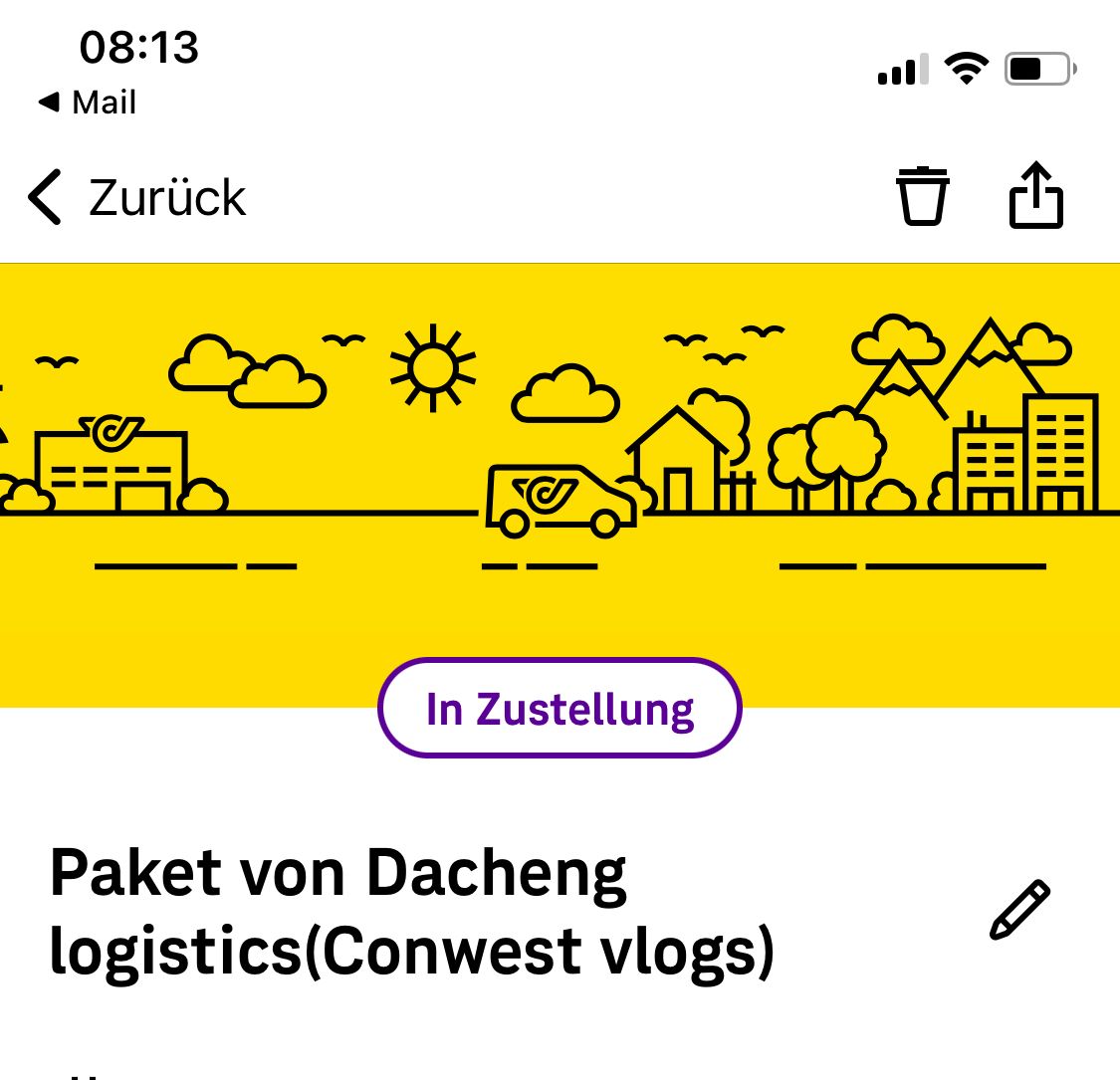Go back using the Zurück button
This screenshot has height=1080, width=1120.
[x=137, y=197]
